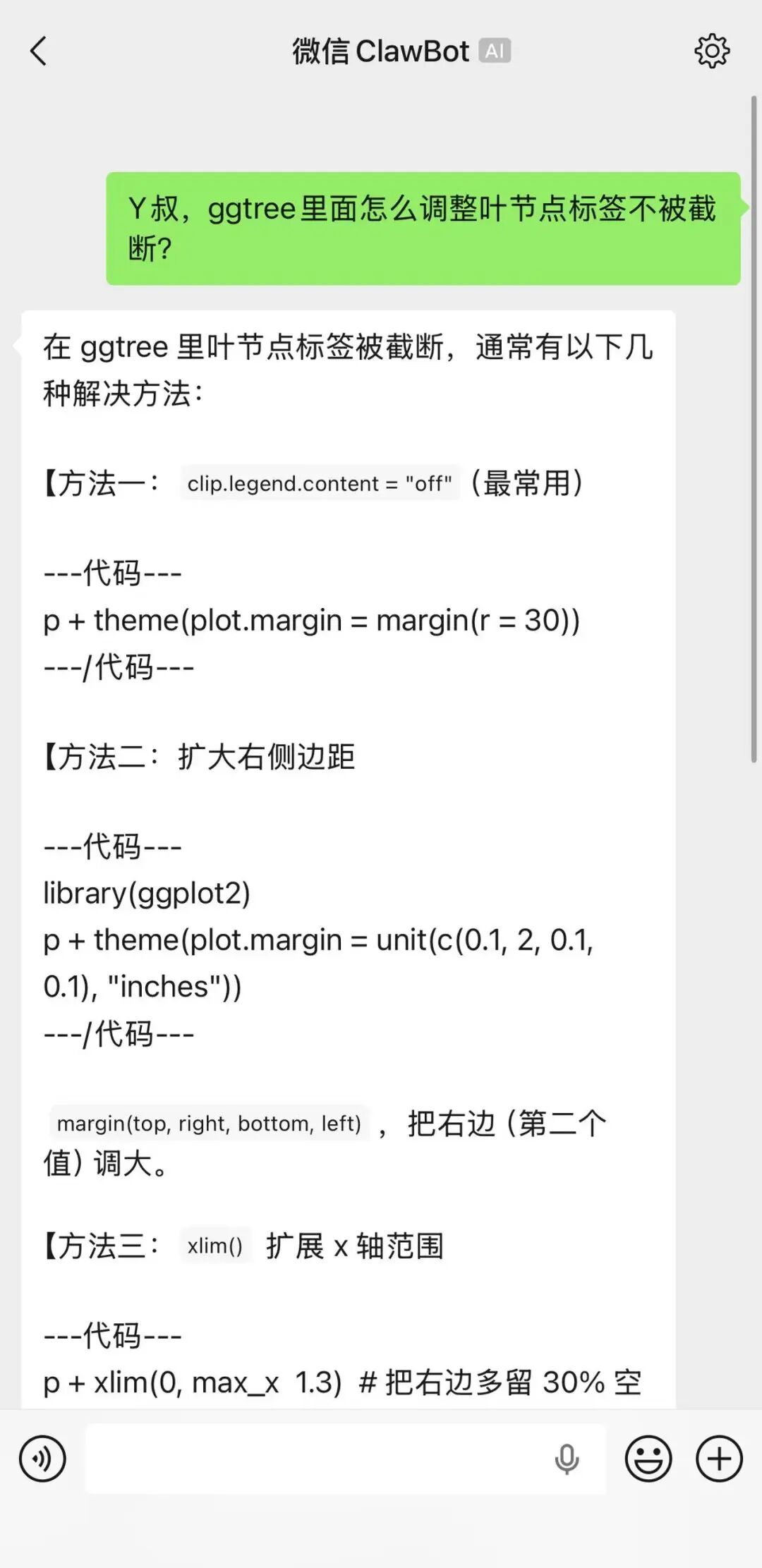This screenshot has width=762, height=1568.
Task: Start dictation with the microphone icon
Action: (567, 1459)
